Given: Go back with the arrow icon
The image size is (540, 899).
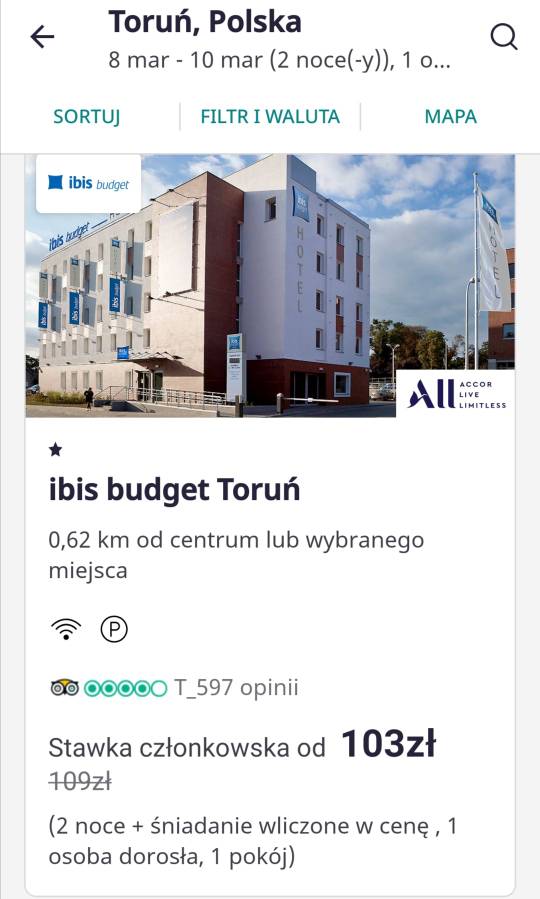Looking at the screenshot, I should [42, 37].
